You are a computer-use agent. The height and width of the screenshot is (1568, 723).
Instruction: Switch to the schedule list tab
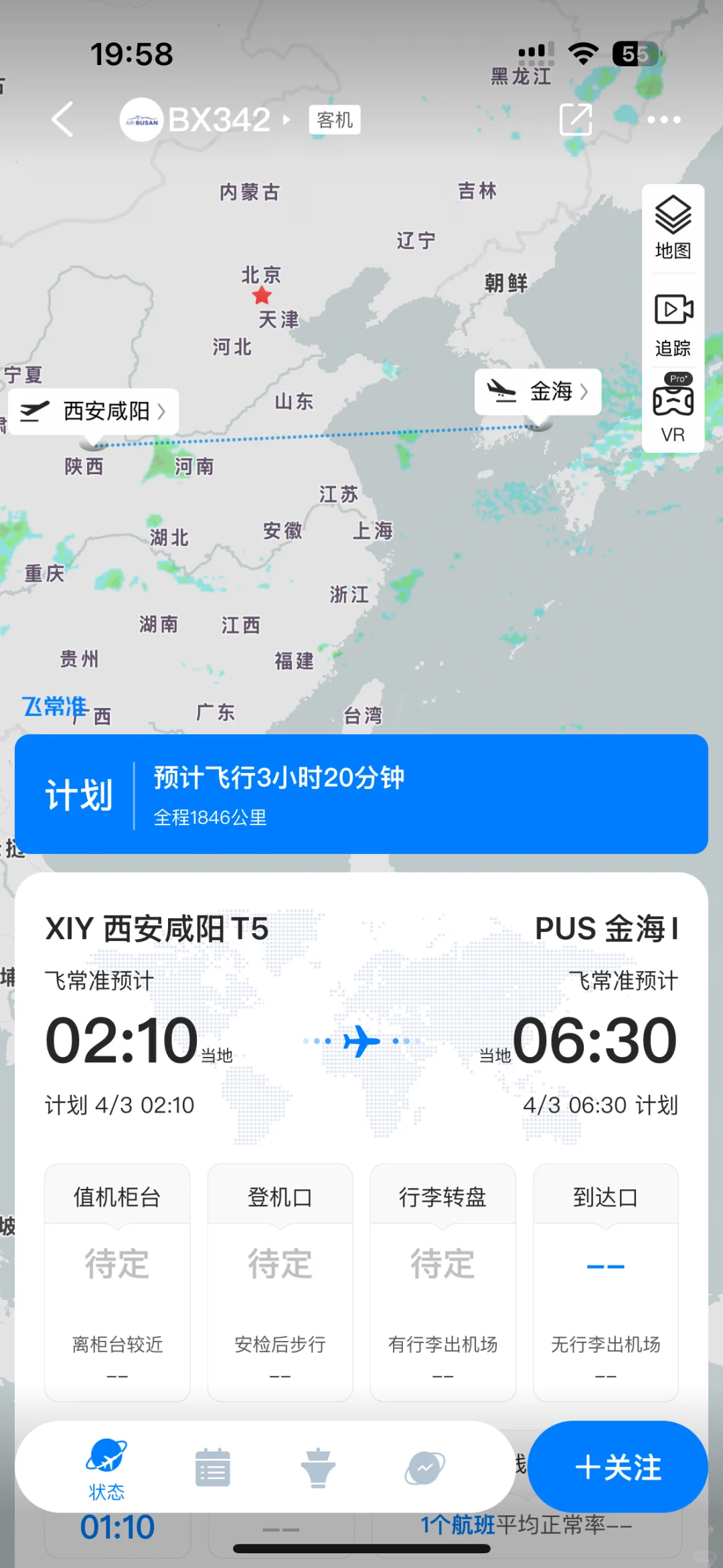tap(212, 1467)
